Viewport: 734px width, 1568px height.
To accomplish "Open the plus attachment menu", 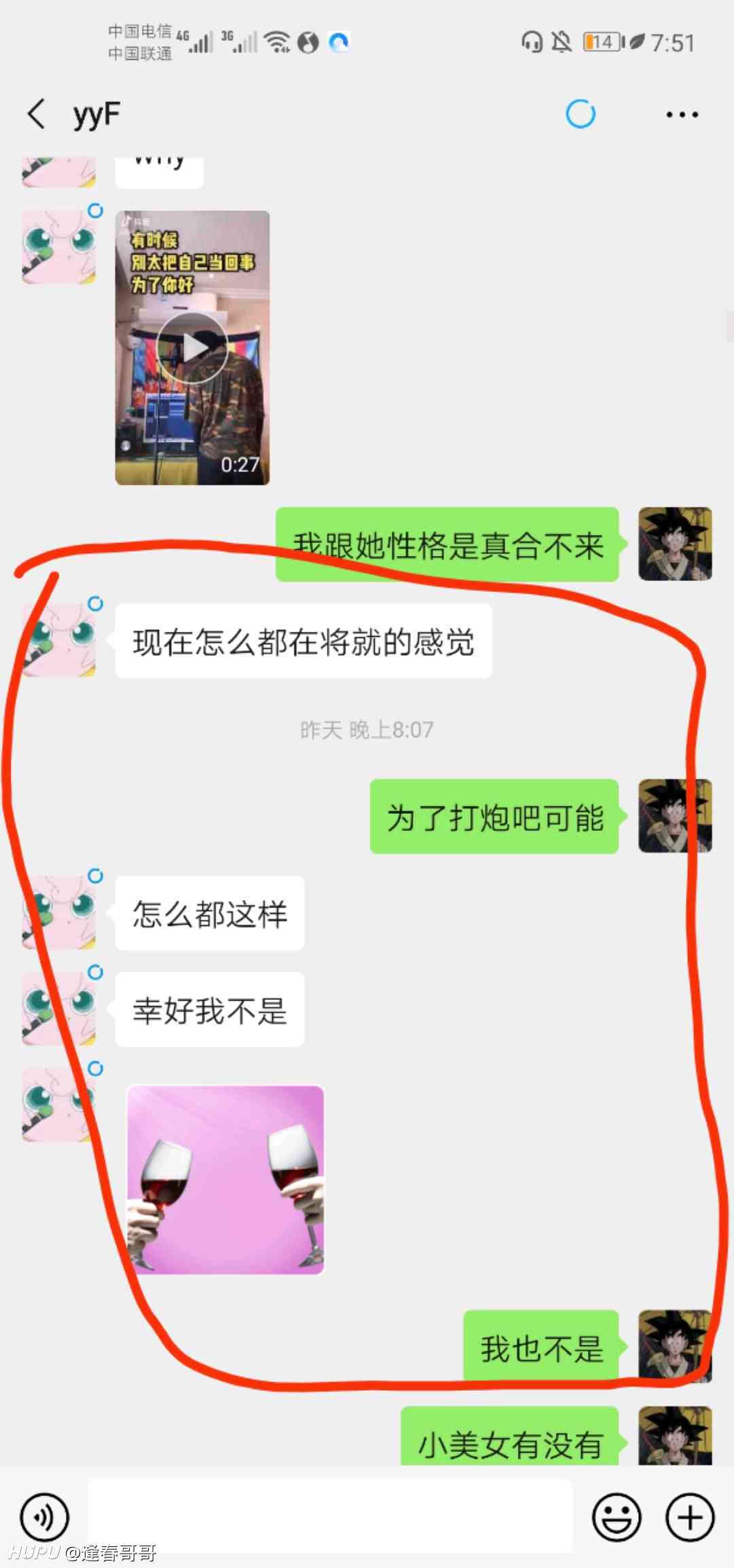I will 690,1516.
